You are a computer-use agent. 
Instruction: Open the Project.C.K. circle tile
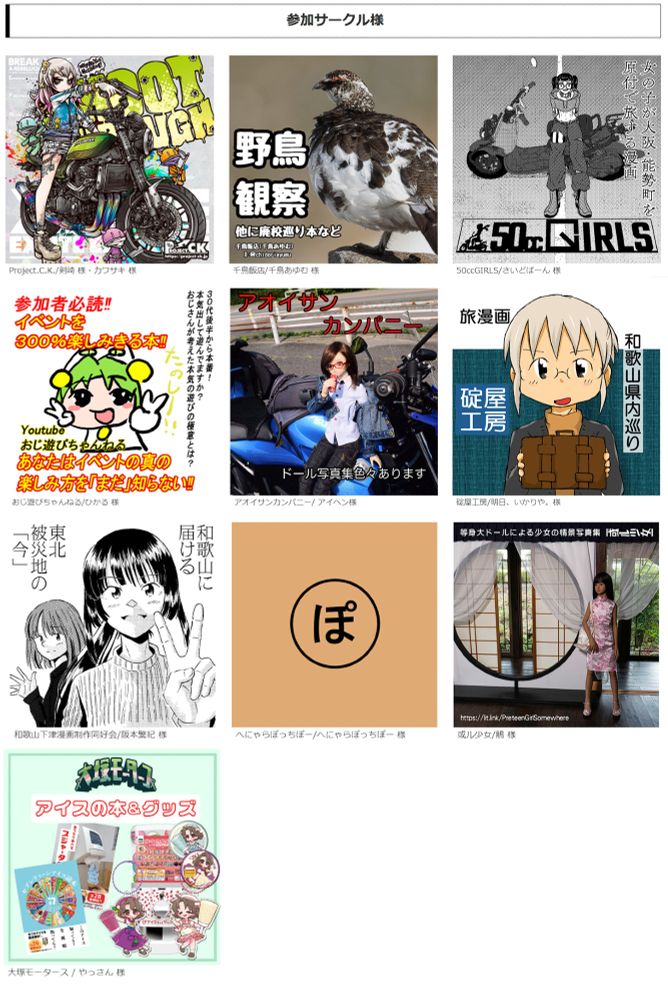(x=110, y=160)
